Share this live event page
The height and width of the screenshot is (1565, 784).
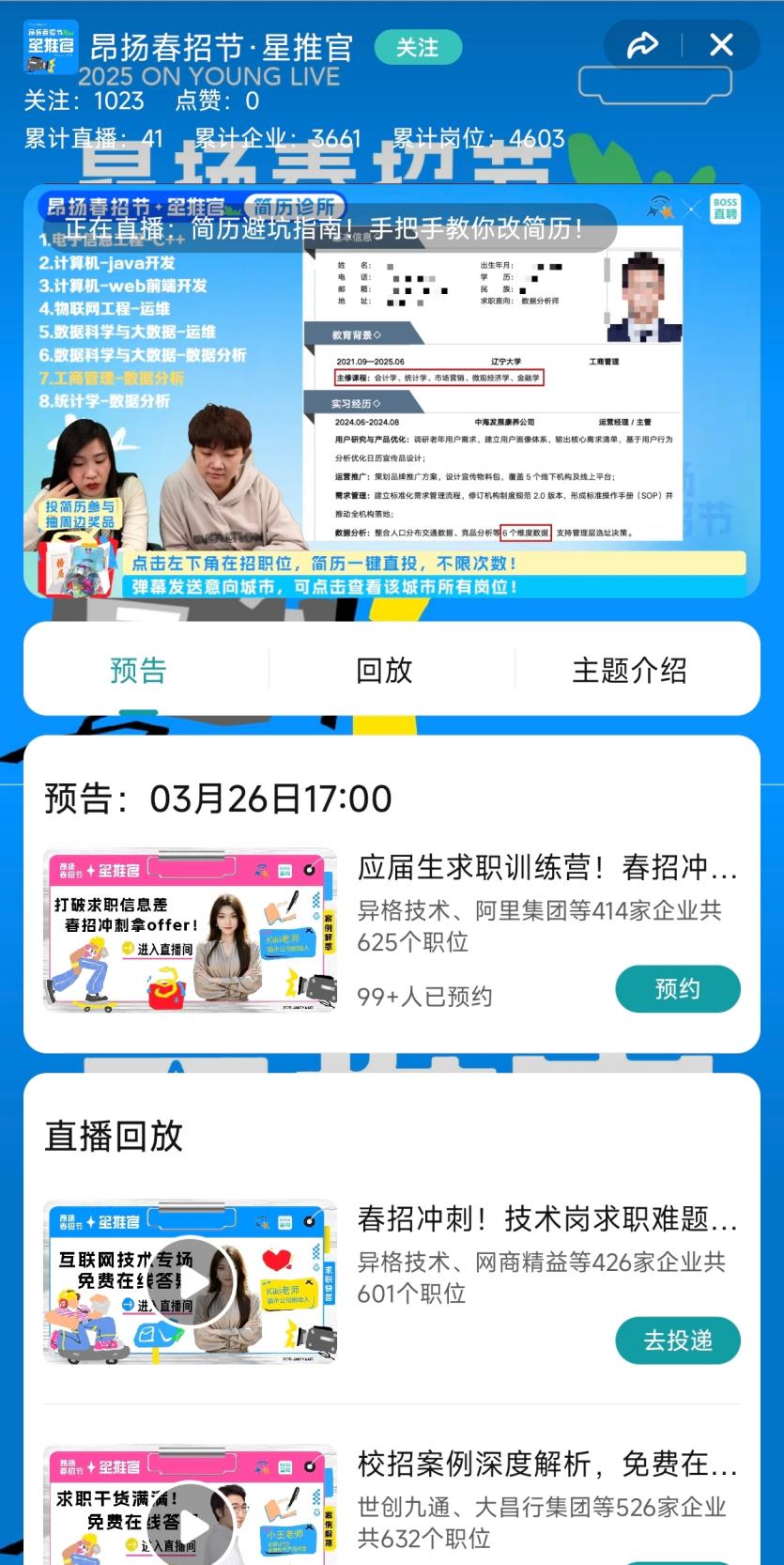pyautogui.click(x=642, y=45)
